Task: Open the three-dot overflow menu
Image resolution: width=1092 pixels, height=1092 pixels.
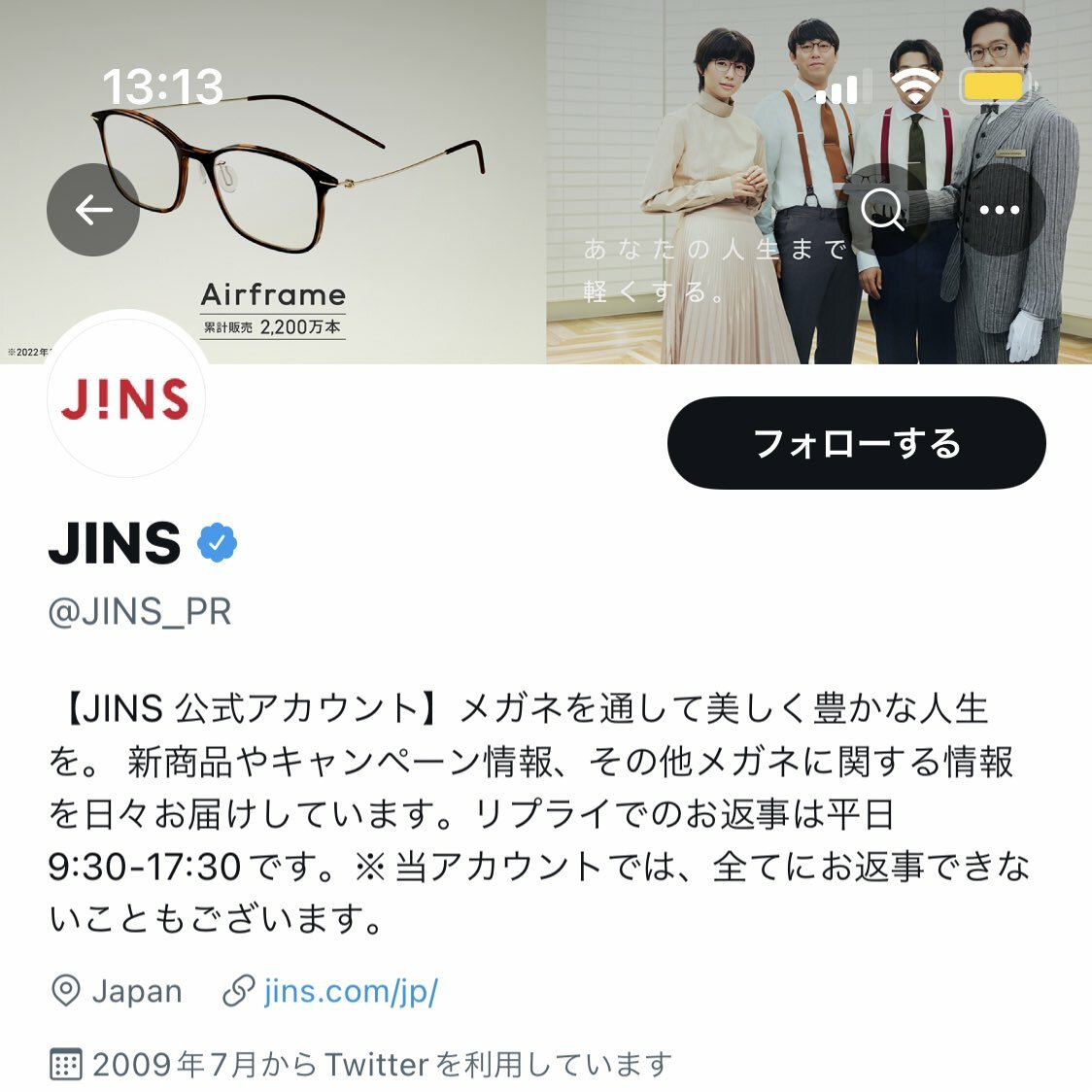Action: (x=999, y=210)
